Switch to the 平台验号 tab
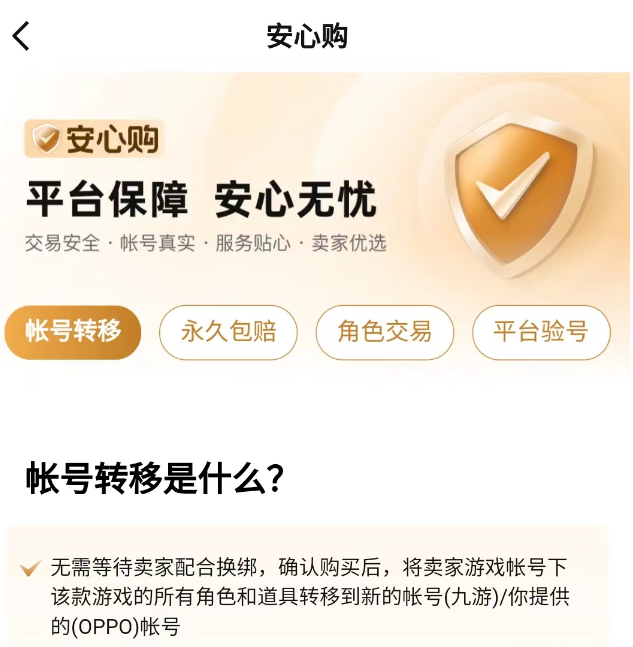The image size is (633, 647). click(540, 332)
